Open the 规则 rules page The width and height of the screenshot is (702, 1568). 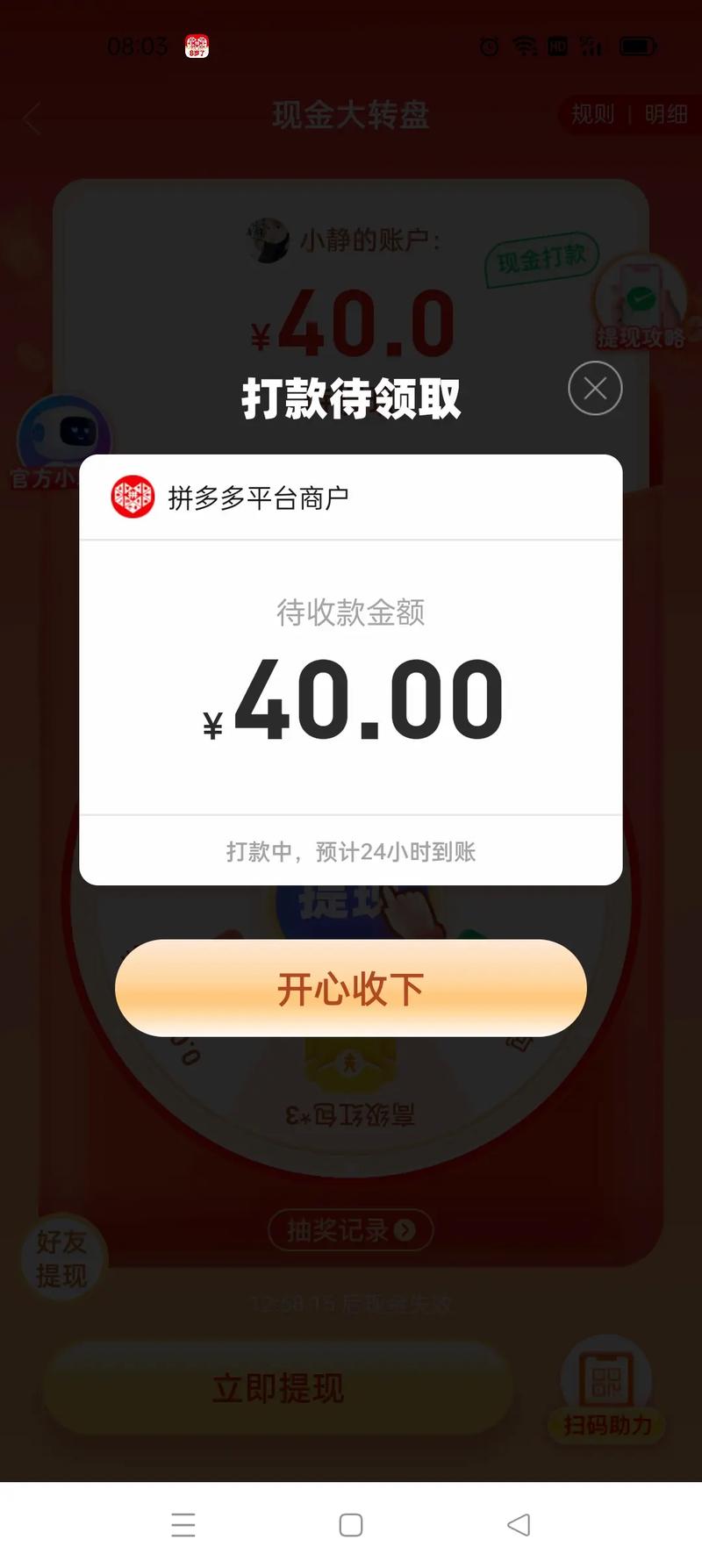591,114
